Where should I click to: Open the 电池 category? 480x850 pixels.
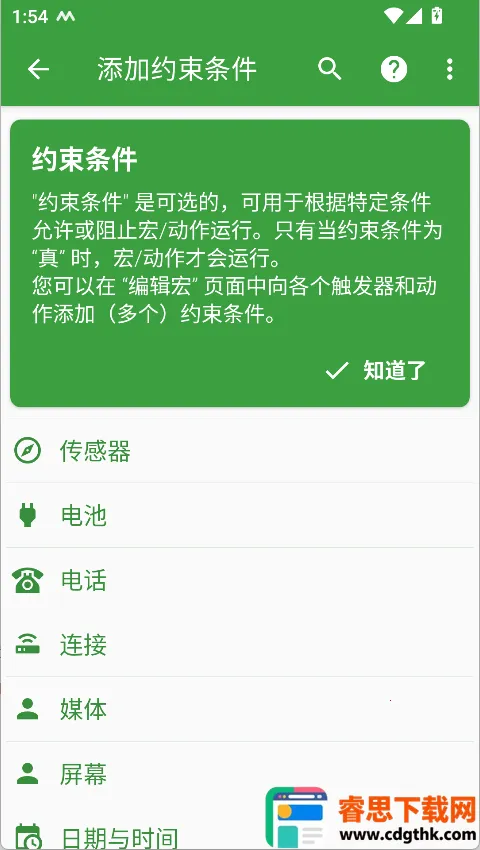[240, 515]
